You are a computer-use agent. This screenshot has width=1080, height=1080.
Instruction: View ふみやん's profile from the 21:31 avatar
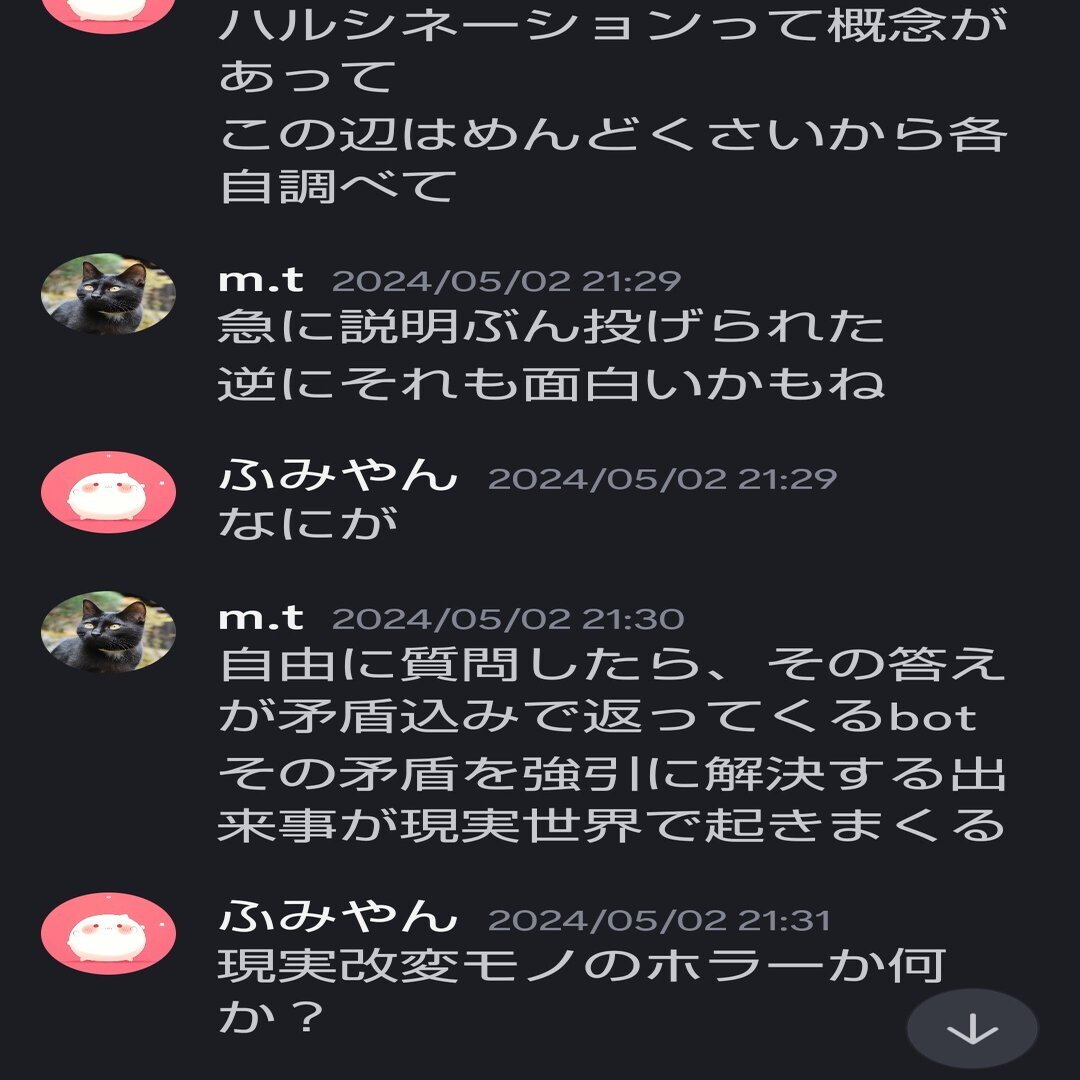pyautogui.click(x=108, y=934)
